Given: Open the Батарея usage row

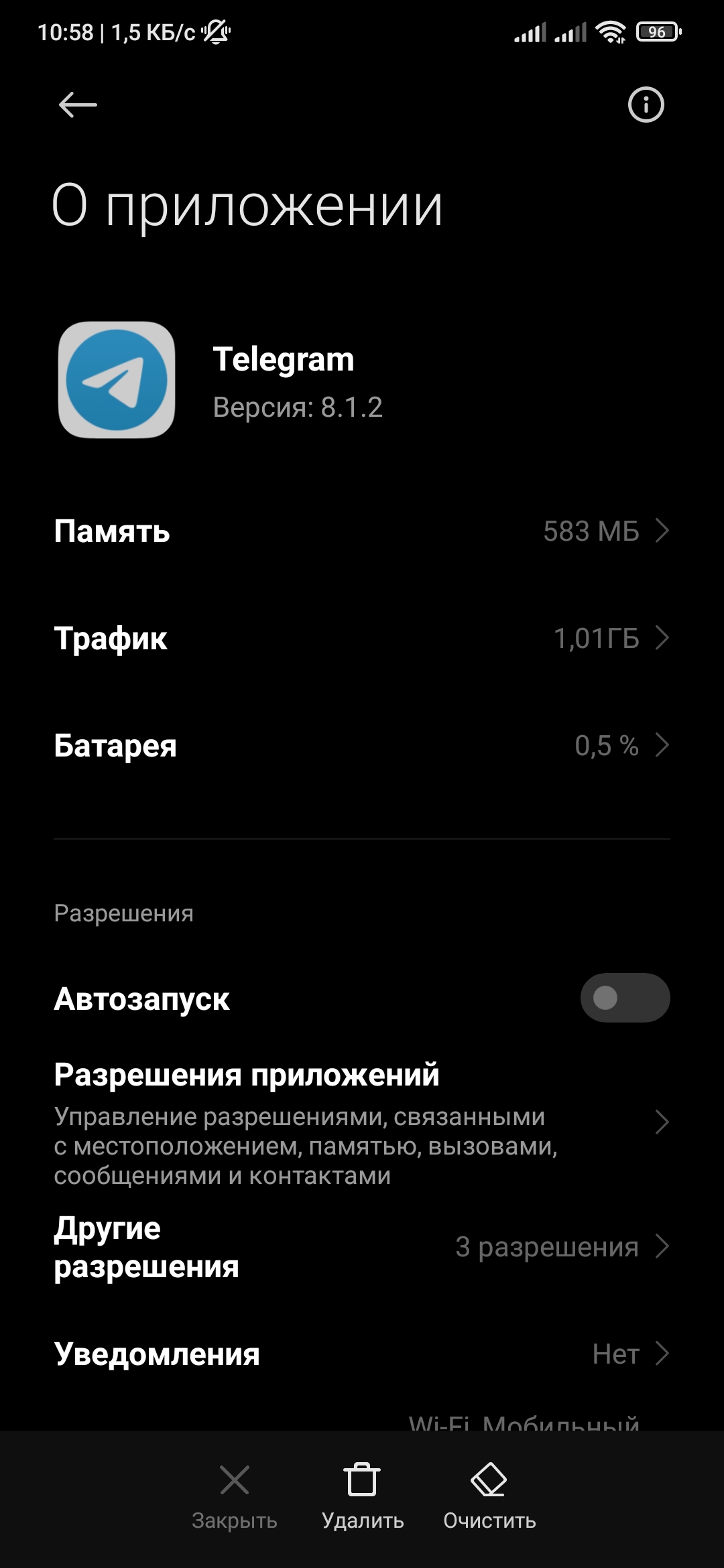Looking at the screenshot, I should pyautogui.click(x=362, y=746).
